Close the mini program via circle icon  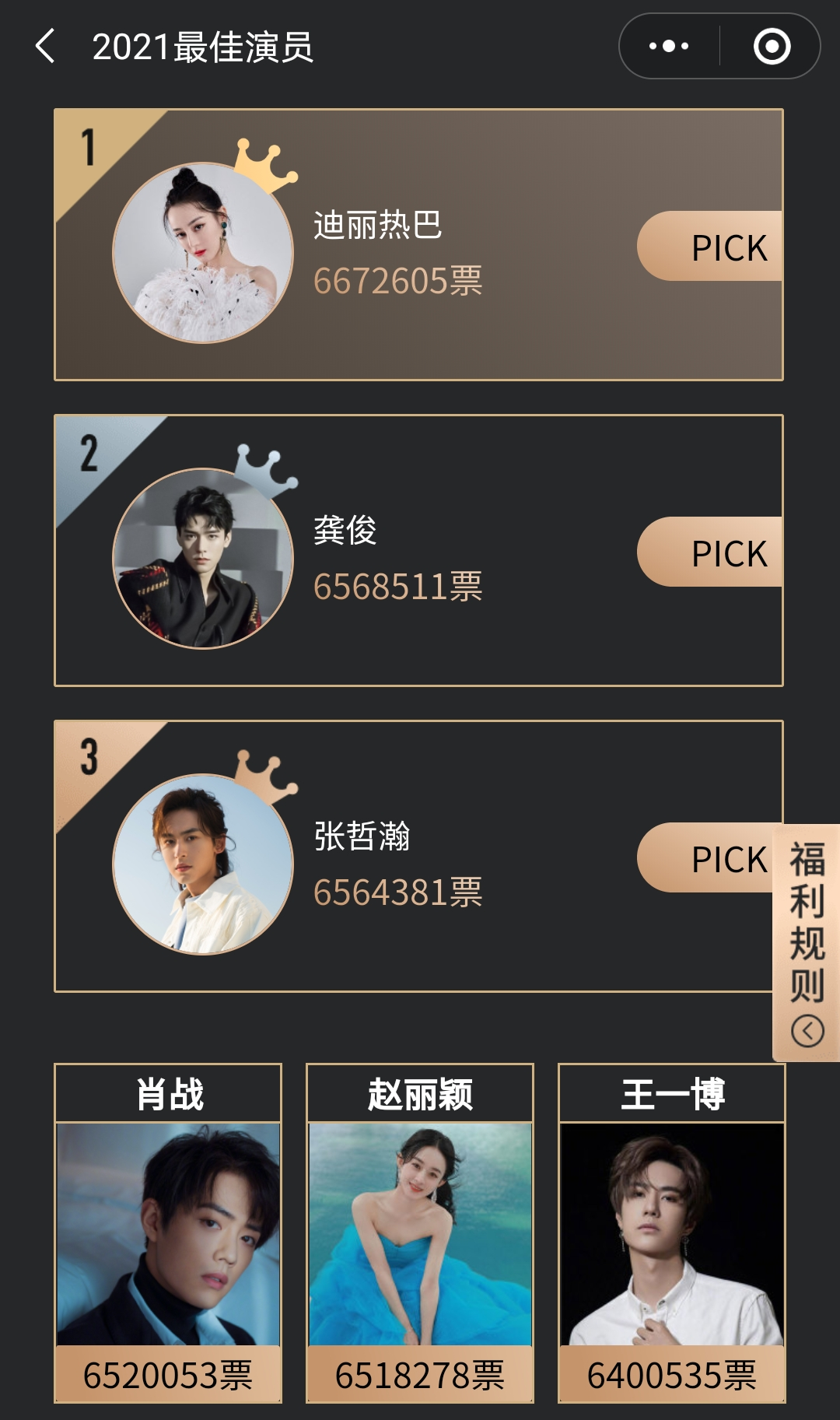[x=772, y=46]
